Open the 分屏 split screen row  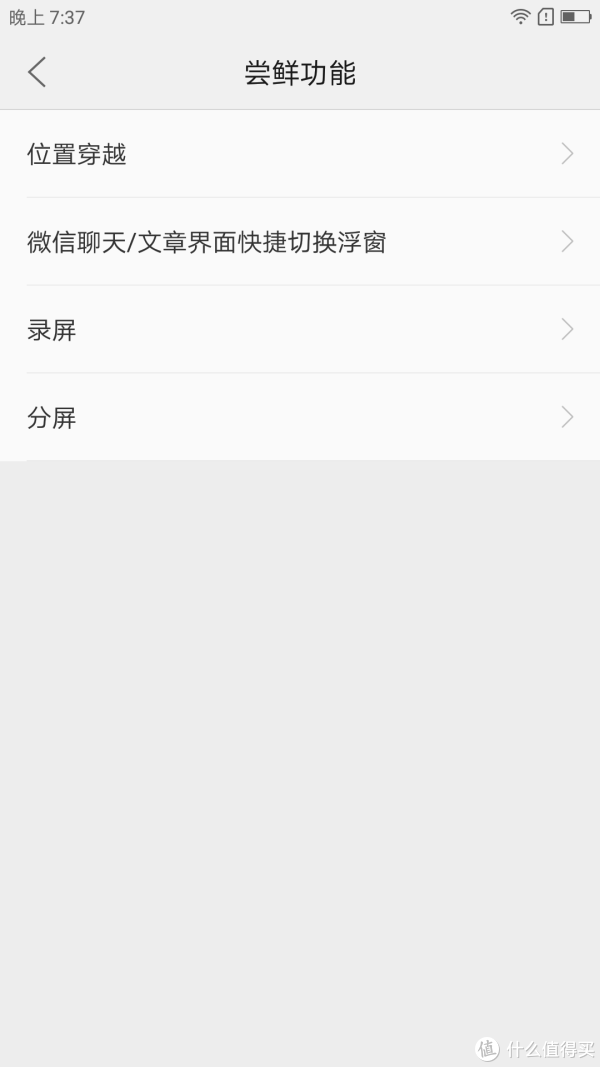pos(300,417)
